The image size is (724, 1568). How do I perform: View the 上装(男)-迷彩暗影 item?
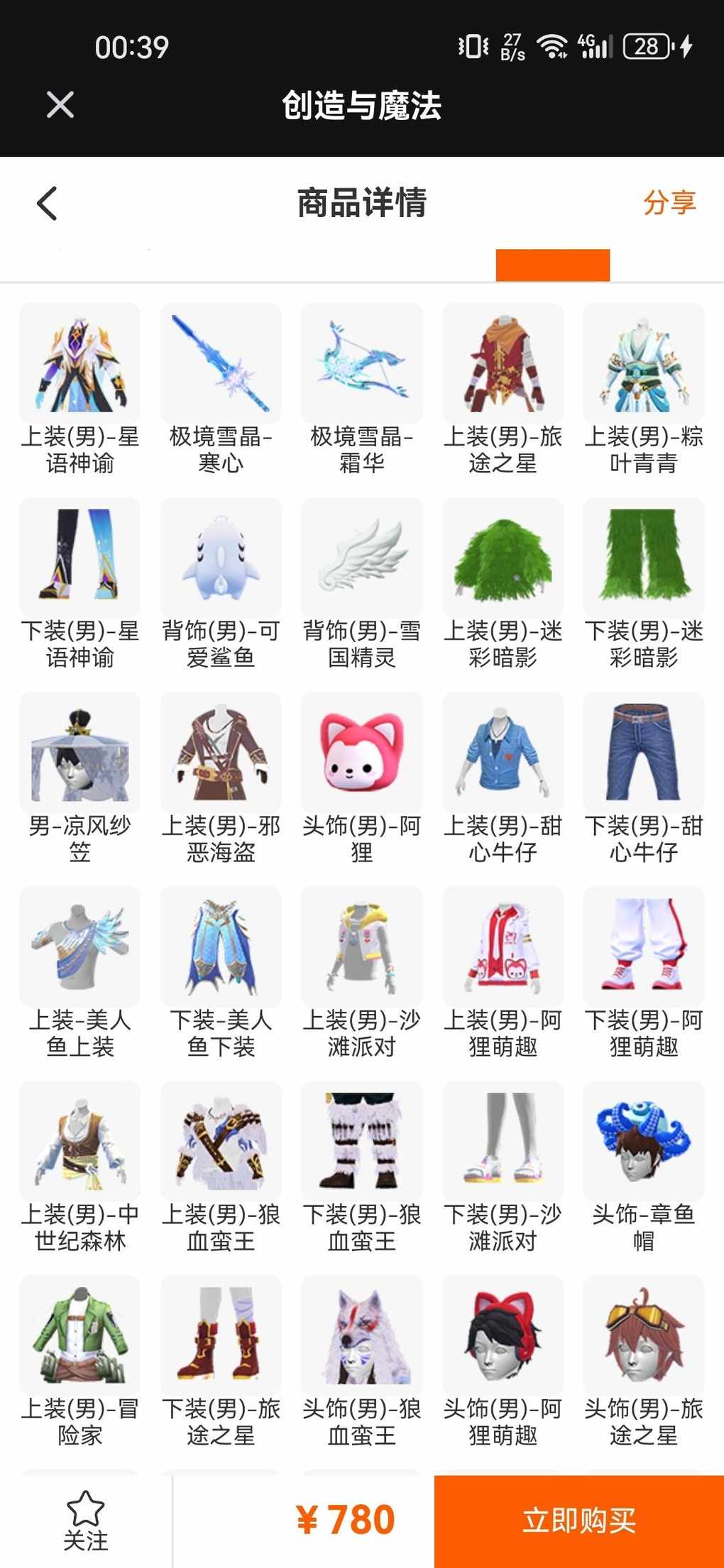[x=503, y=584]
